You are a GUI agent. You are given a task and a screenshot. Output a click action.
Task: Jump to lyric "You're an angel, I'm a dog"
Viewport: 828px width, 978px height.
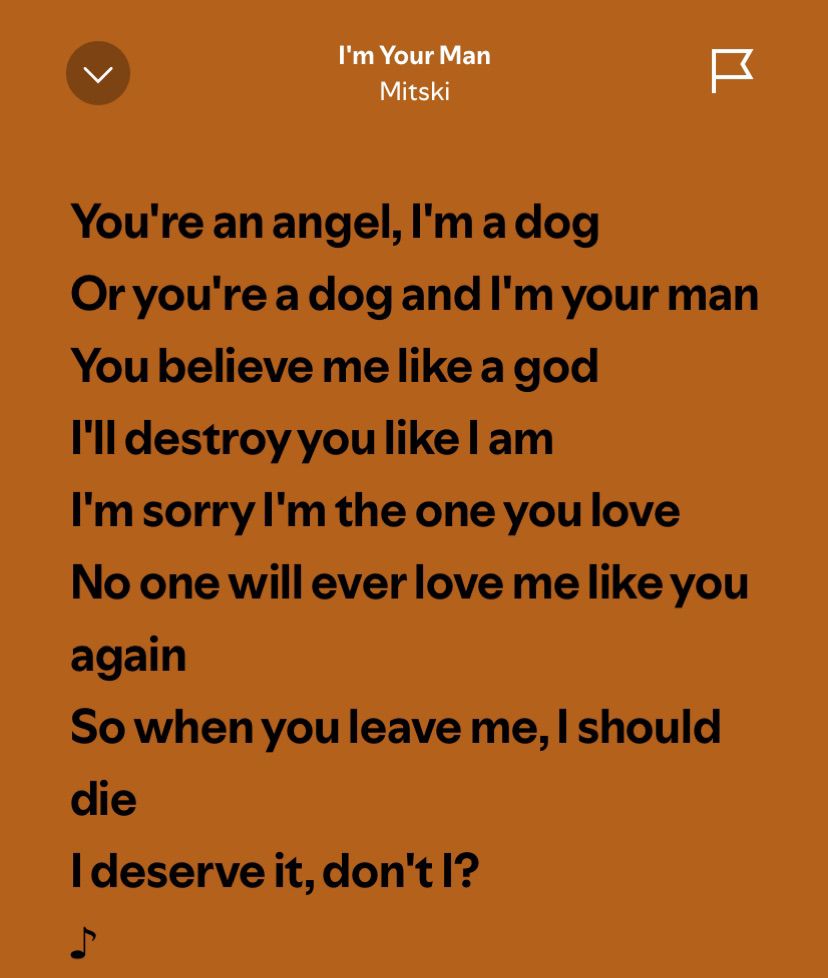(x=335, y=223)
